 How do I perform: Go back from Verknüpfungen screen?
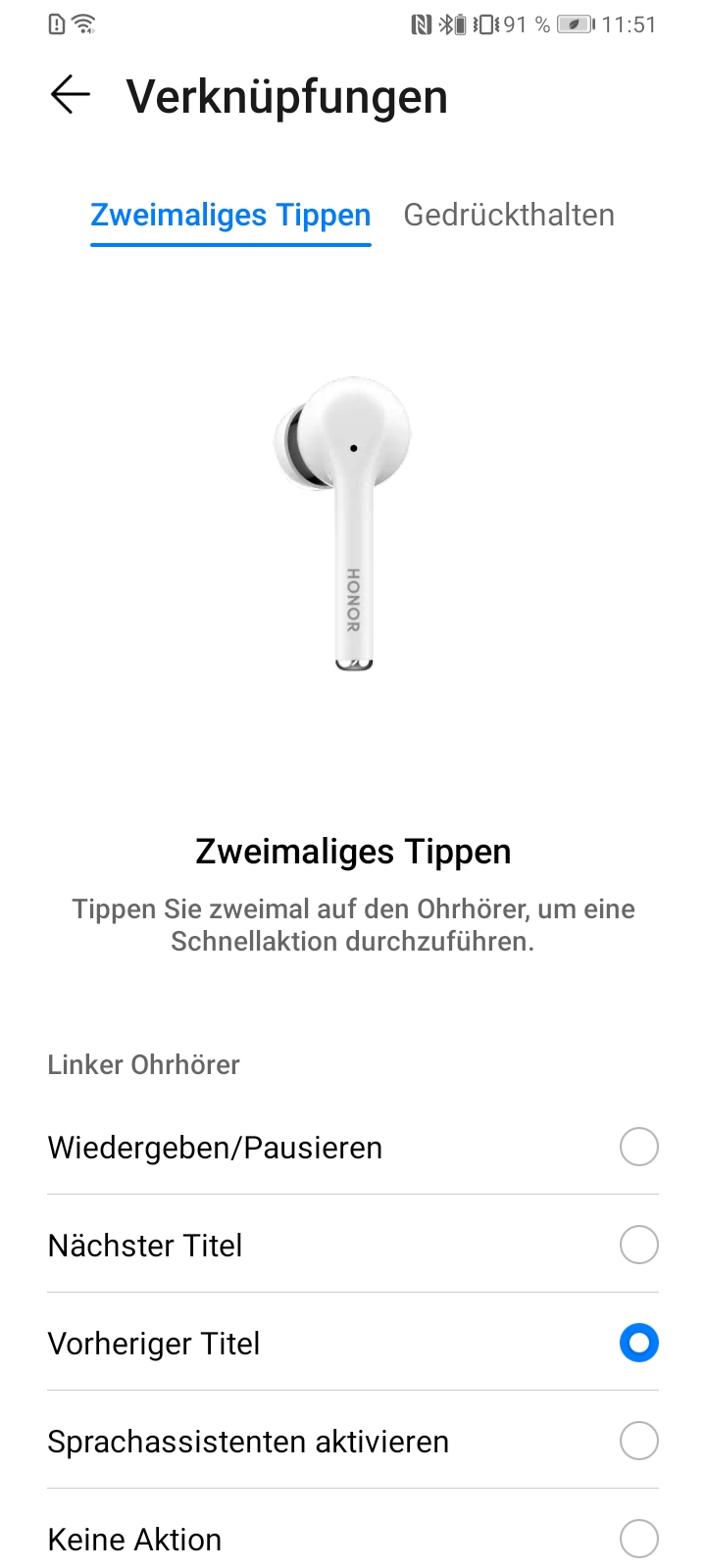tap(70, 95)
